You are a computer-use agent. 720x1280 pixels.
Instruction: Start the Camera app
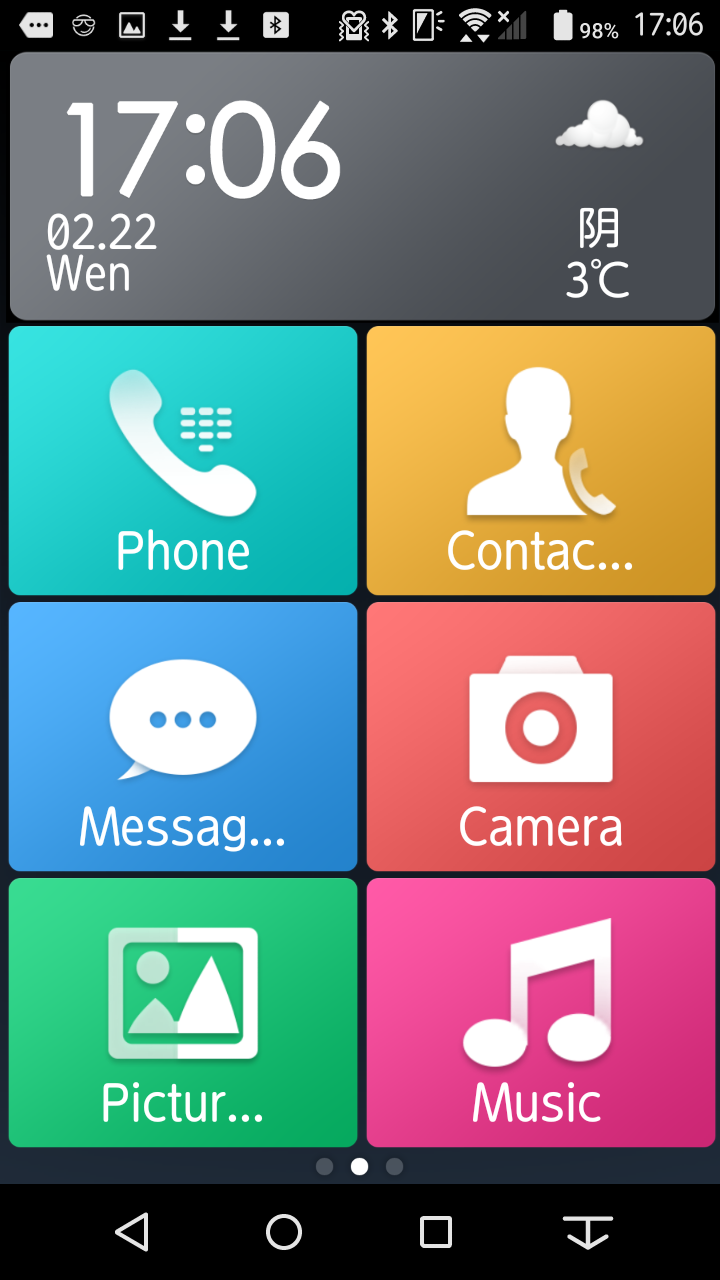point(541,737)
